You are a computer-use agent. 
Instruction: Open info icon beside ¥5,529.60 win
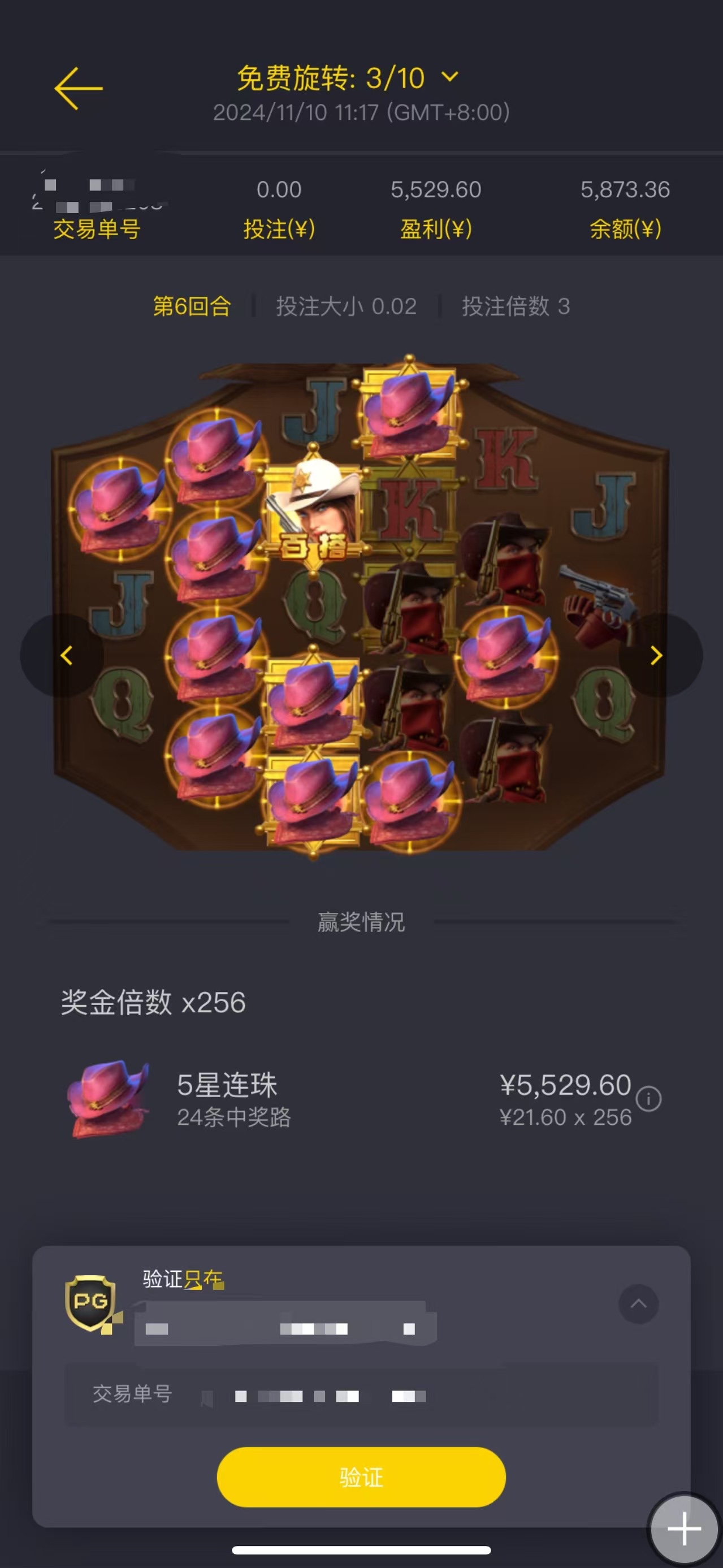point(649,1099)
